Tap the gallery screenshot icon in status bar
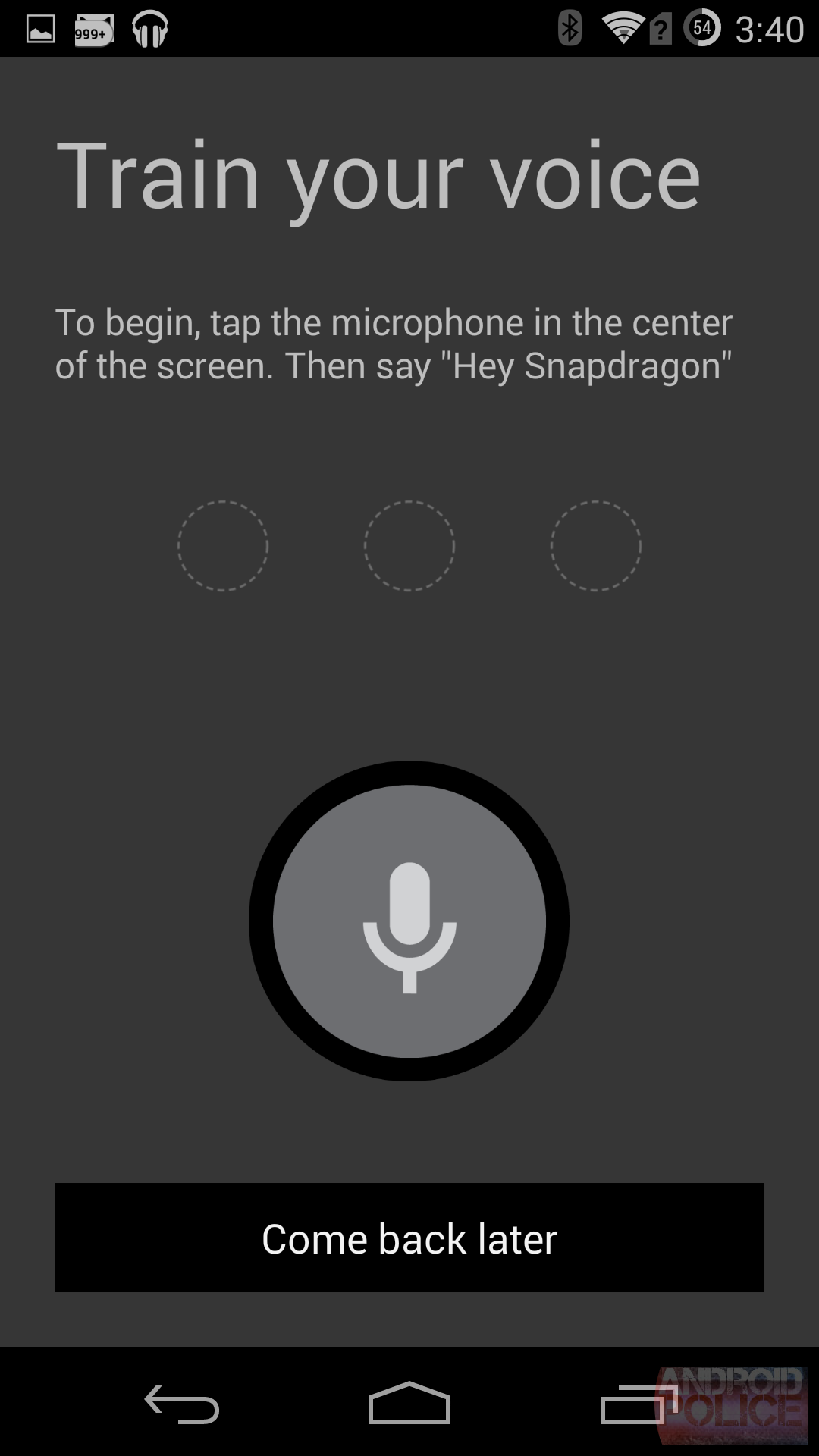 (x=39, y=30)
